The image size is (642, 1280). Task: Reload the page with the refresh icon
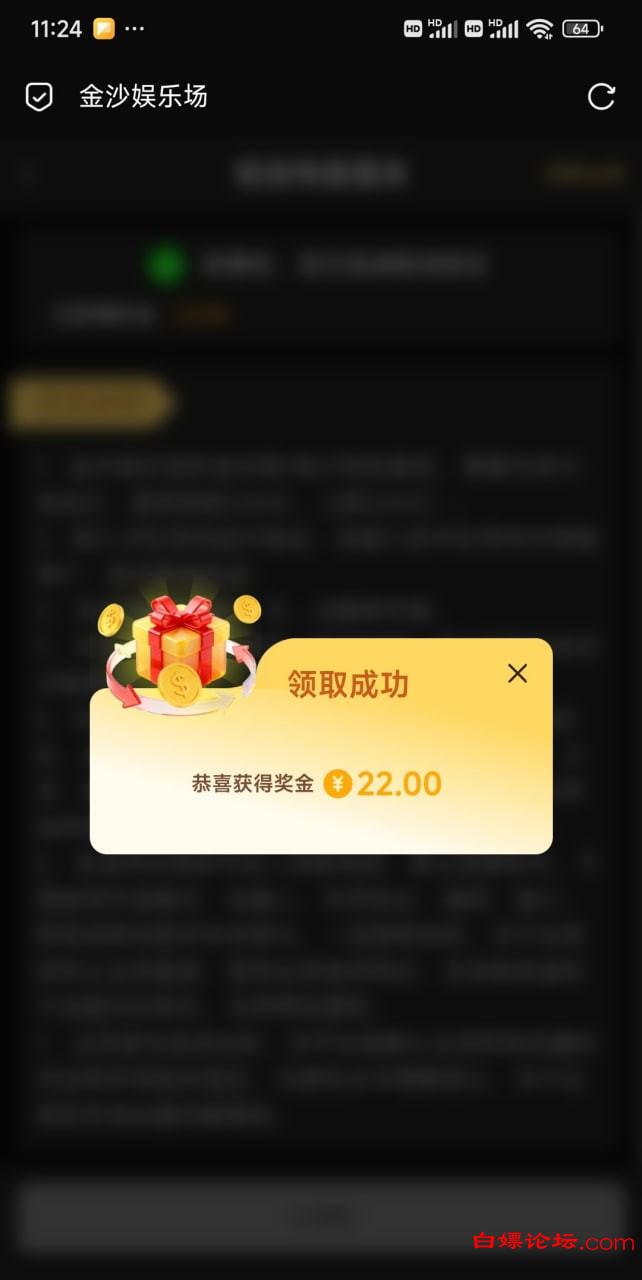point(601,97)
